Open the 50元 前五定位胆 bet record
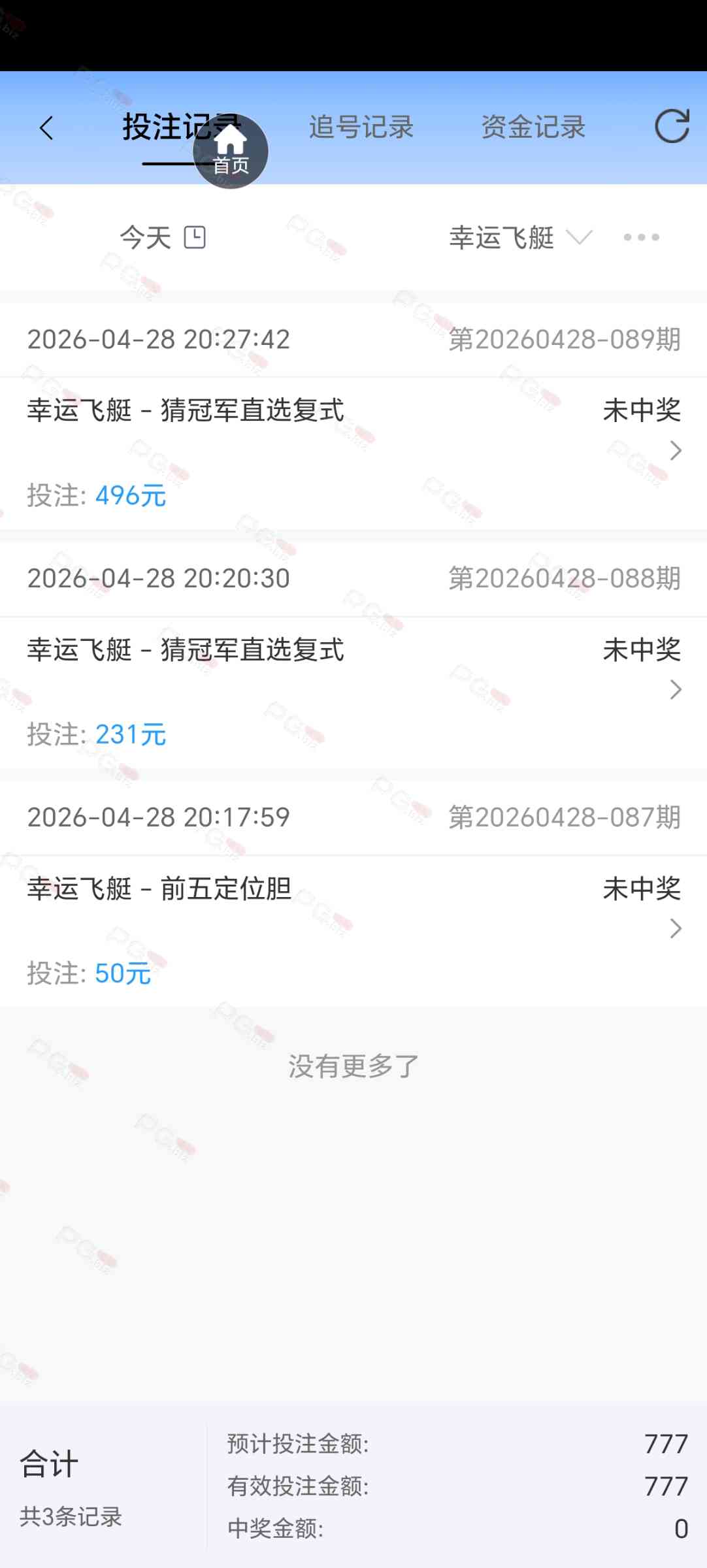The image size is (707, 1568). click(353, 930)
